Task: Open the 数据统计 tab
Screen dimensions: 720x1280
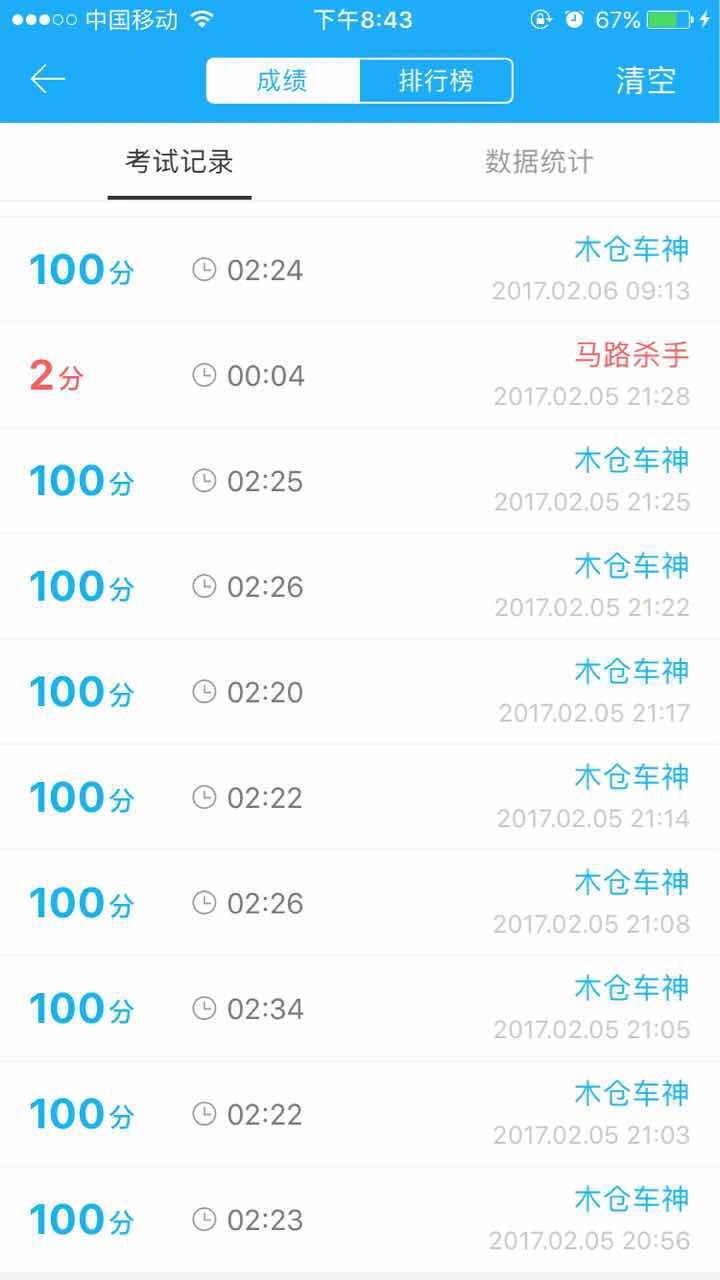Action: [539, 162]
